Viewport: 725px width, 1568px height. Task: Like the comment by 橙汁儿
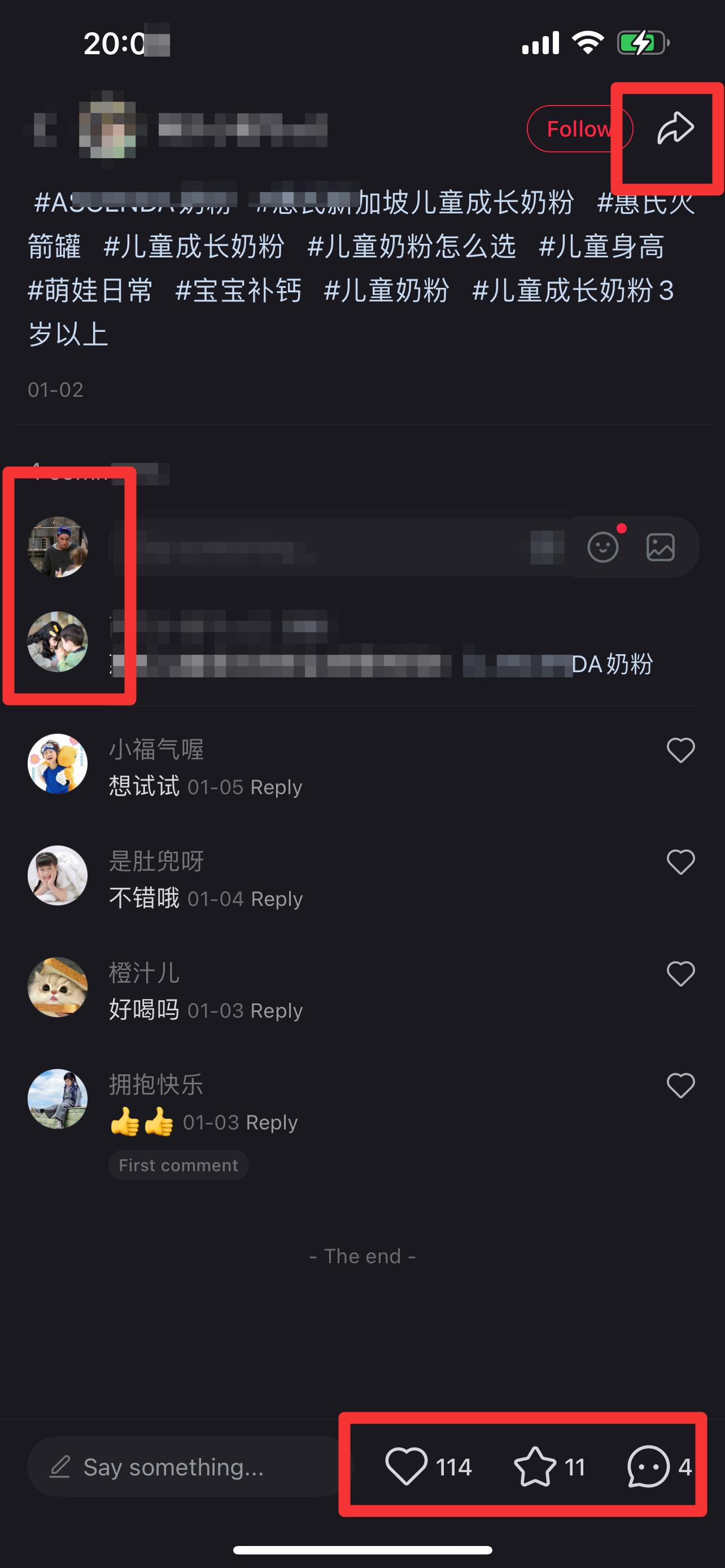(x=680, y=974)
